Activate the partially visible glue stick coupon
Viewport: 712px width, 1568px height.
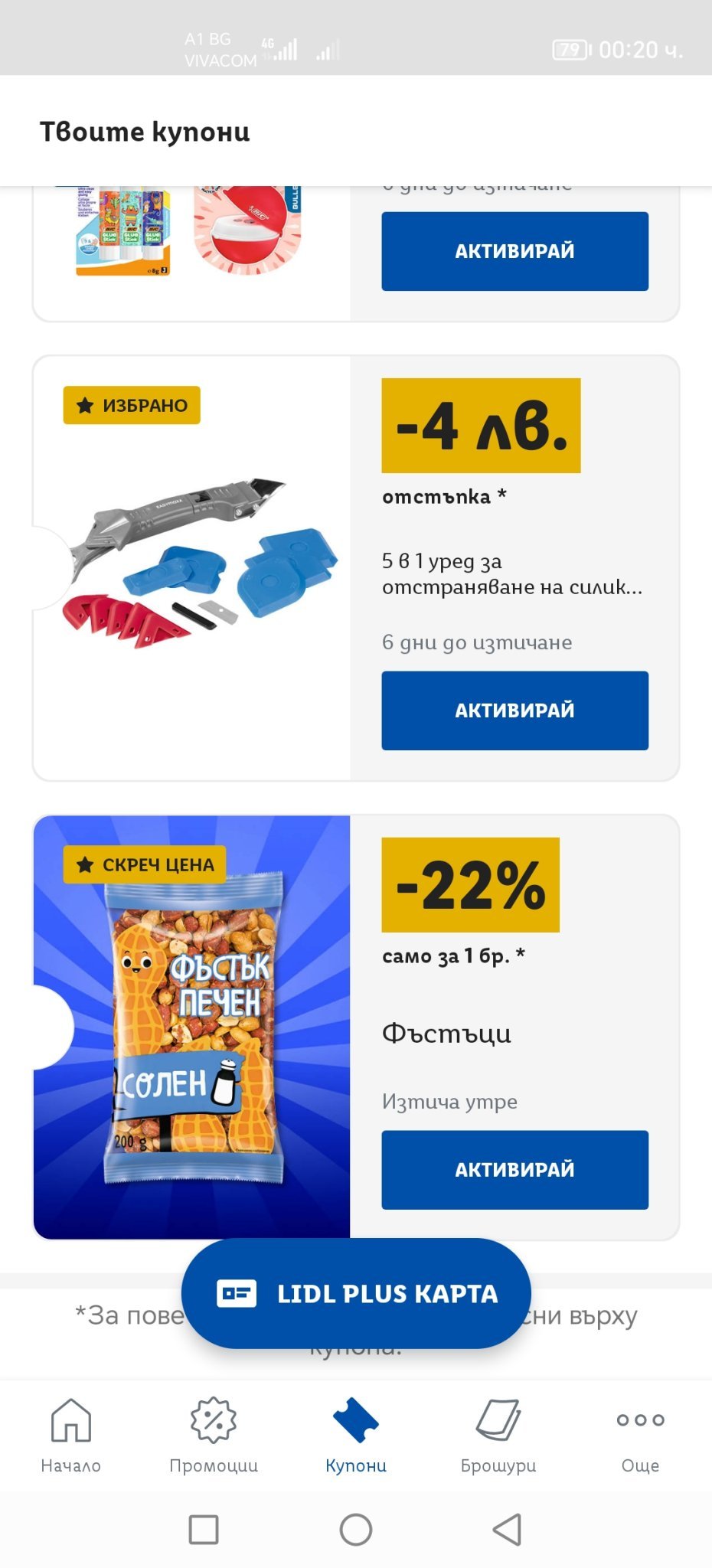514,251
